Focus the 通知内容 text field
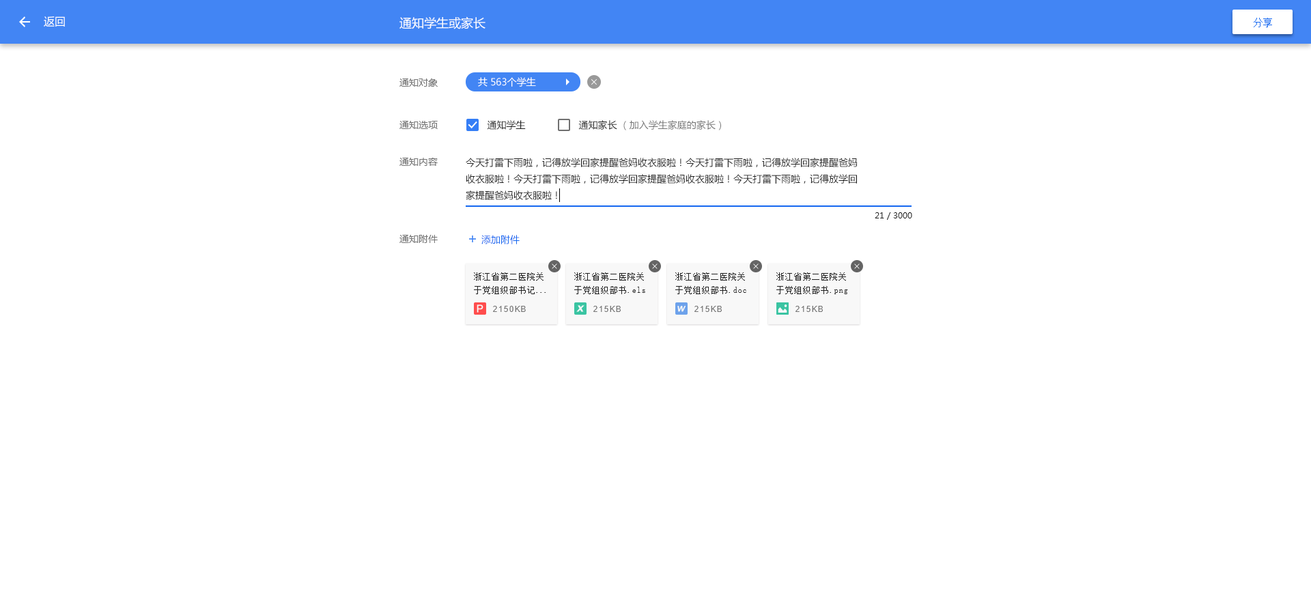Viewport: 1311px width, 600px height. [x=688, y=179]
